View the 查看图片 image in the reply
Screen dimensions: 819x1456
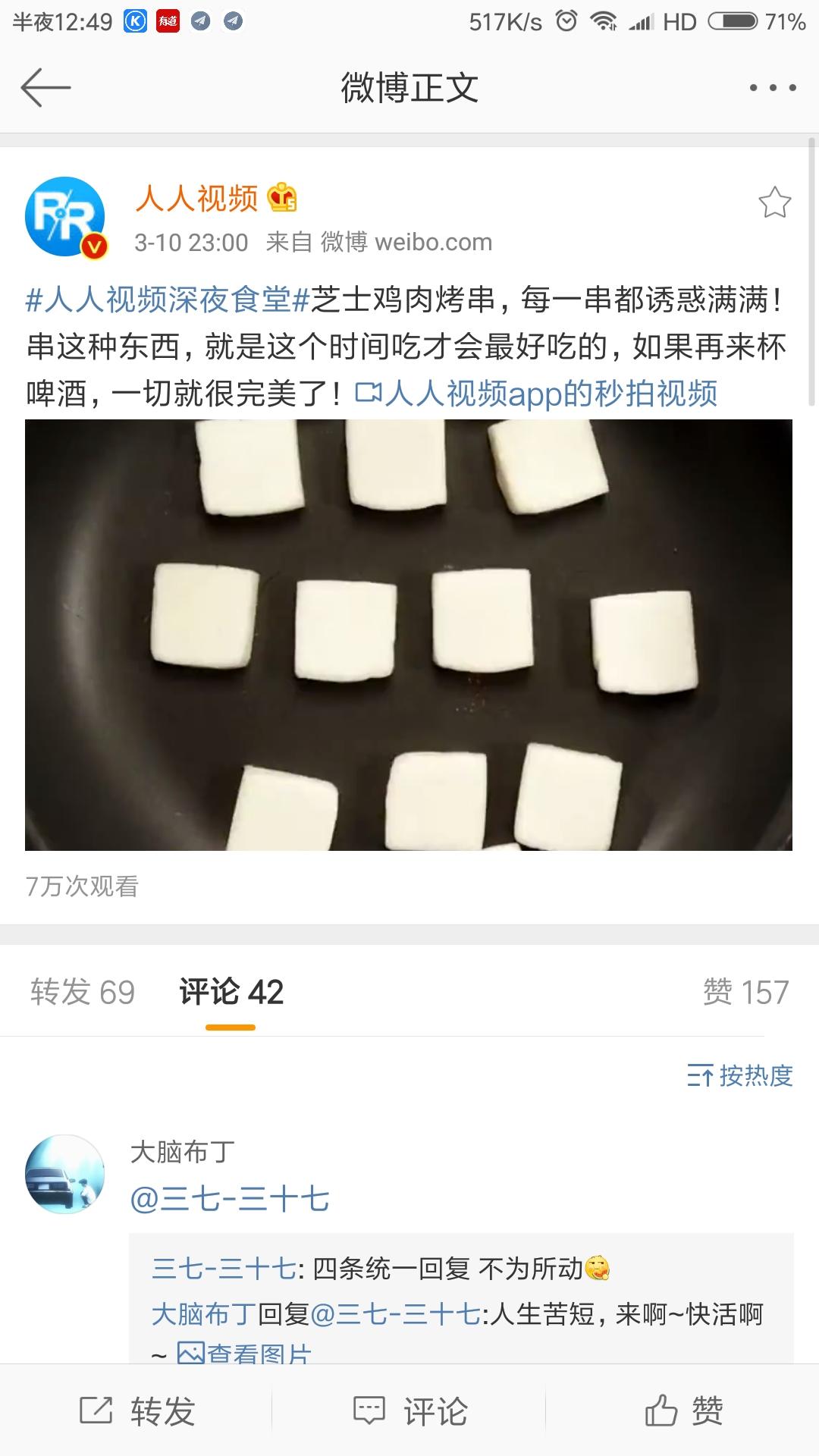(244, 1353)
